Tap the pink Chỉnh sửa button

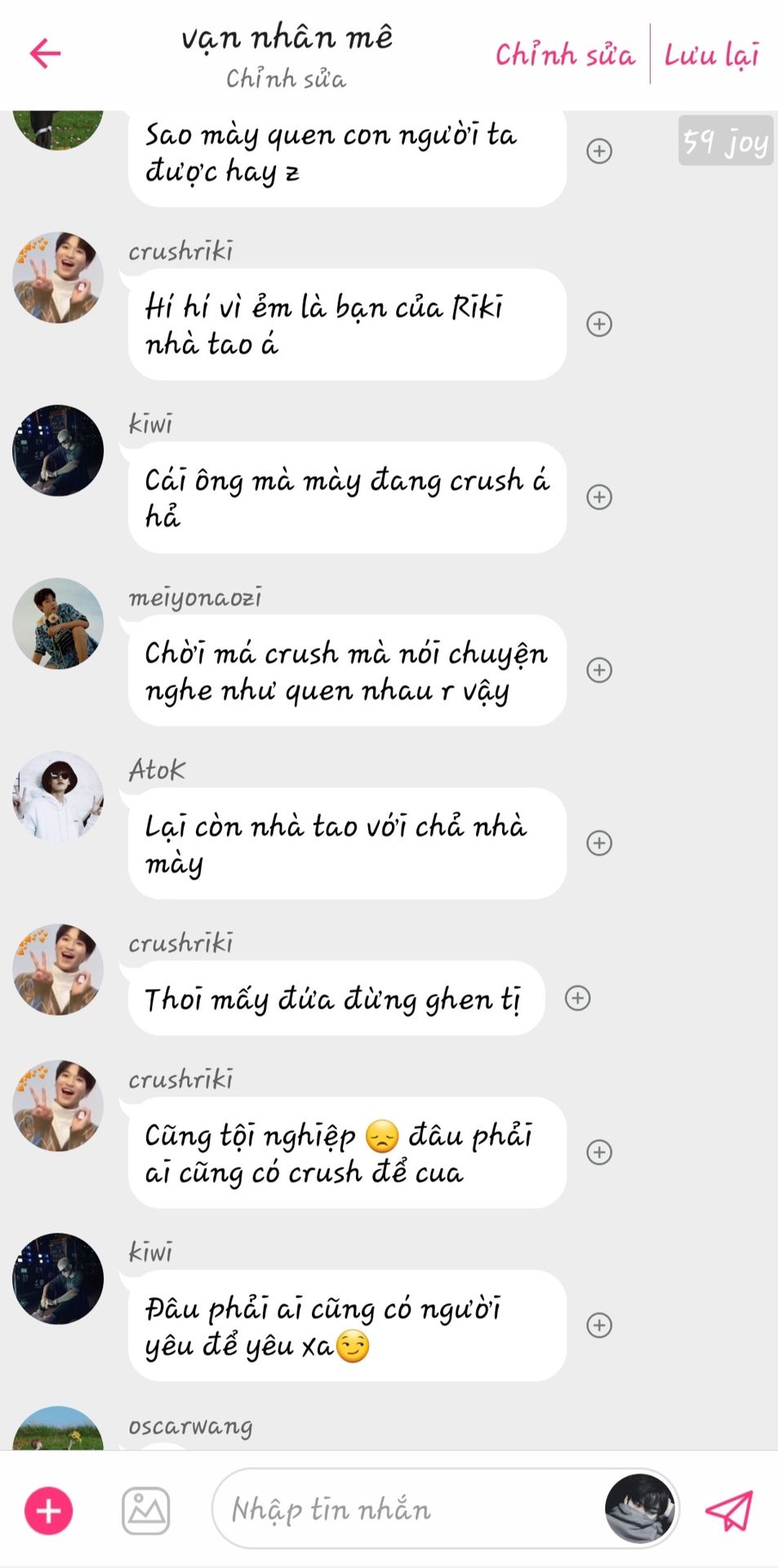tap(564, 55)
